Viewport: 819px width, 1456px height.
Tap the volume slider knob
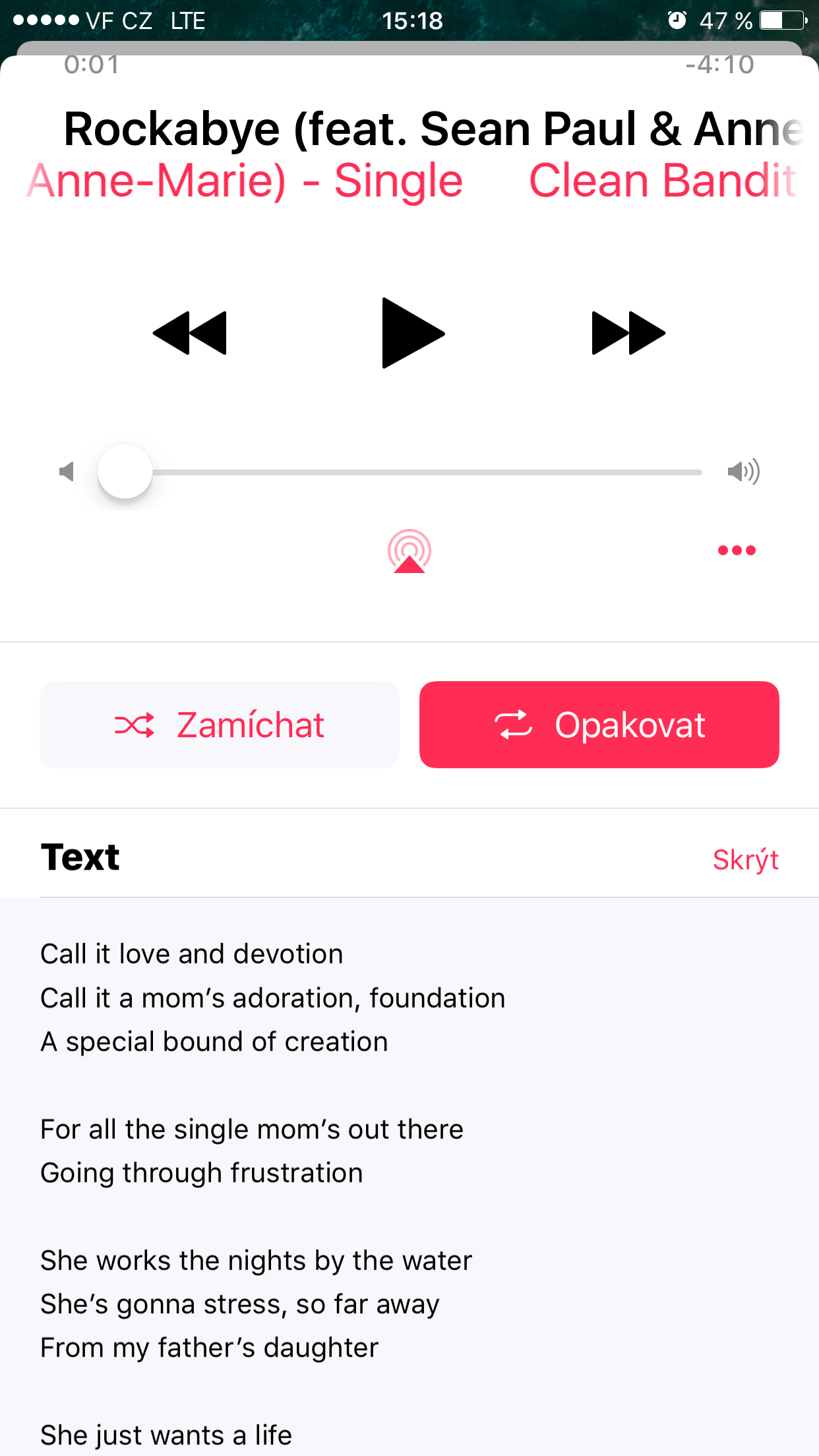pos(125,471)
